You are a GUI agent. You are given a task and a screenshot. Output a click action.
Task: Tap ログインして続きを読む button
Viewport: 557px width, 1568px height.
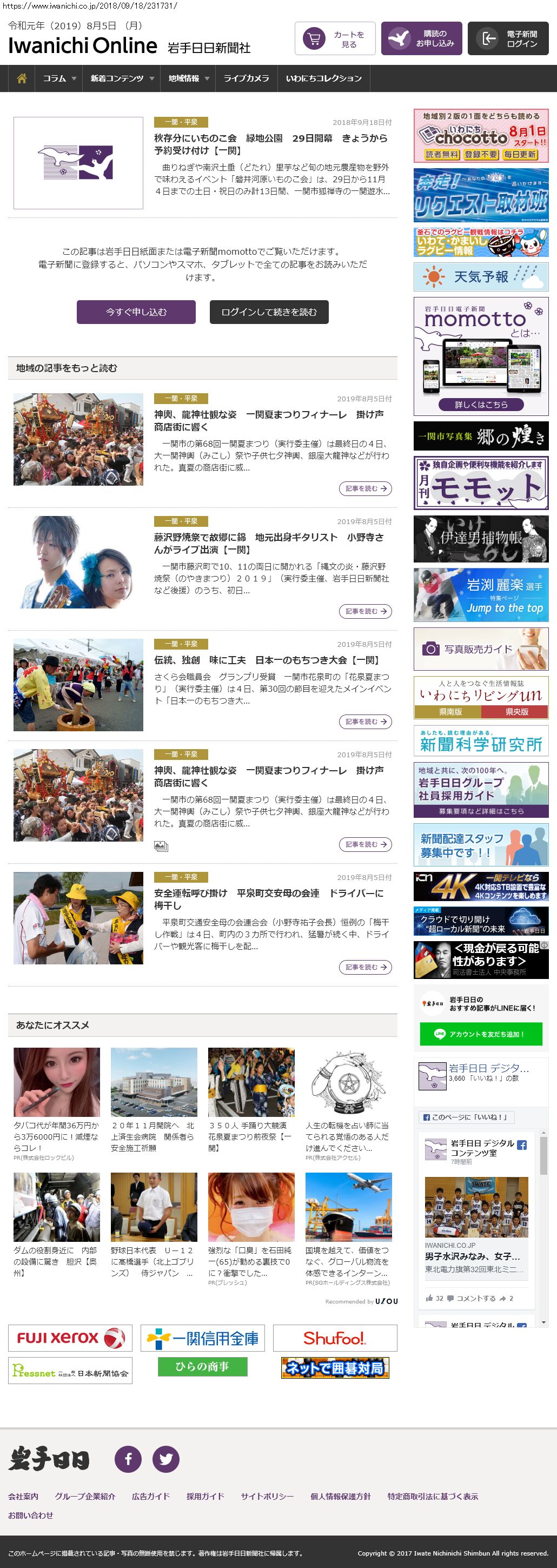[x=269, y=312]
